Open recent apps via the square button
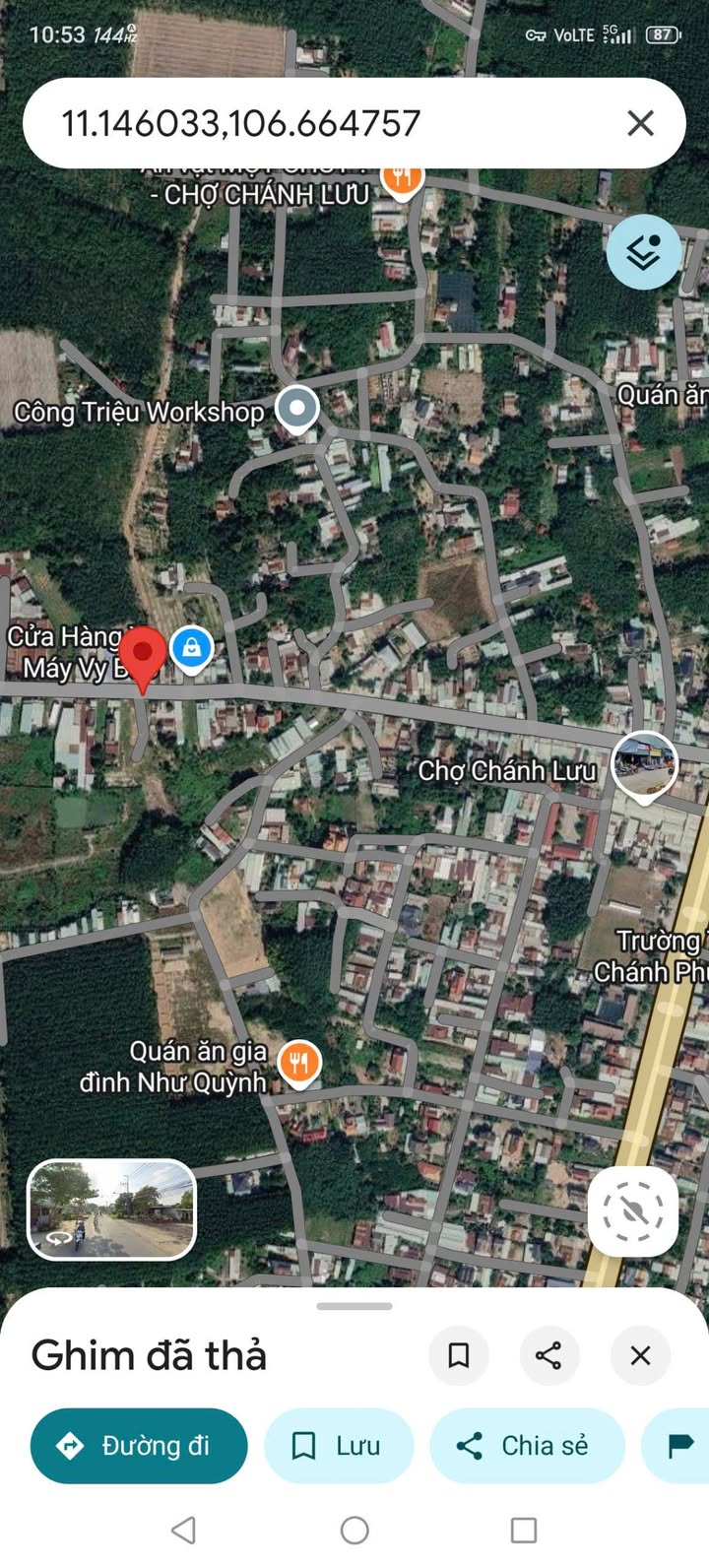The width and height of the screenshot is (709, 1568). pos(524,1530)
